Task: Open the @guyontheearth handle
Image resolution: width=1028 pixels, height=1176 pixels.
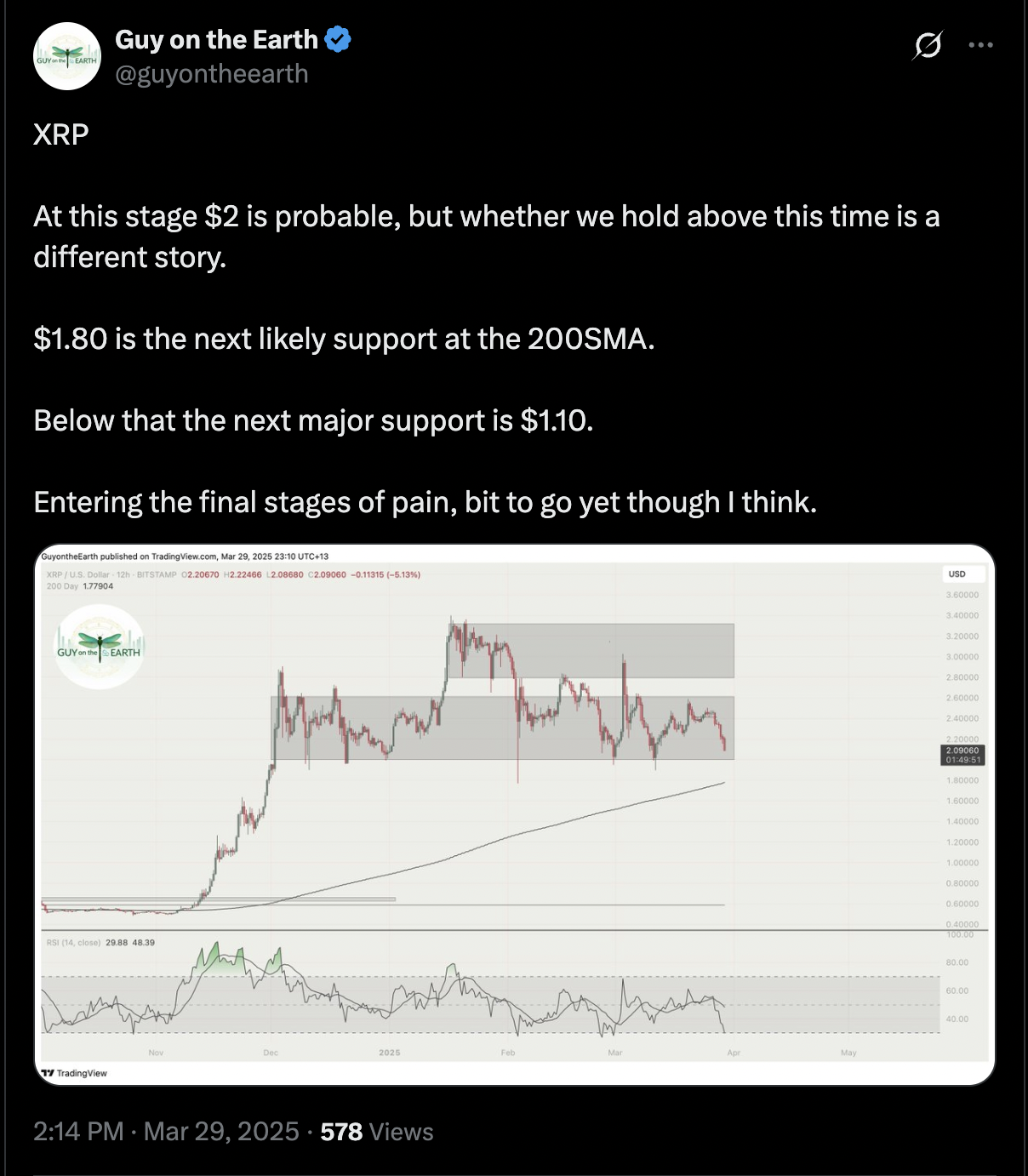Action: [212, 75]
